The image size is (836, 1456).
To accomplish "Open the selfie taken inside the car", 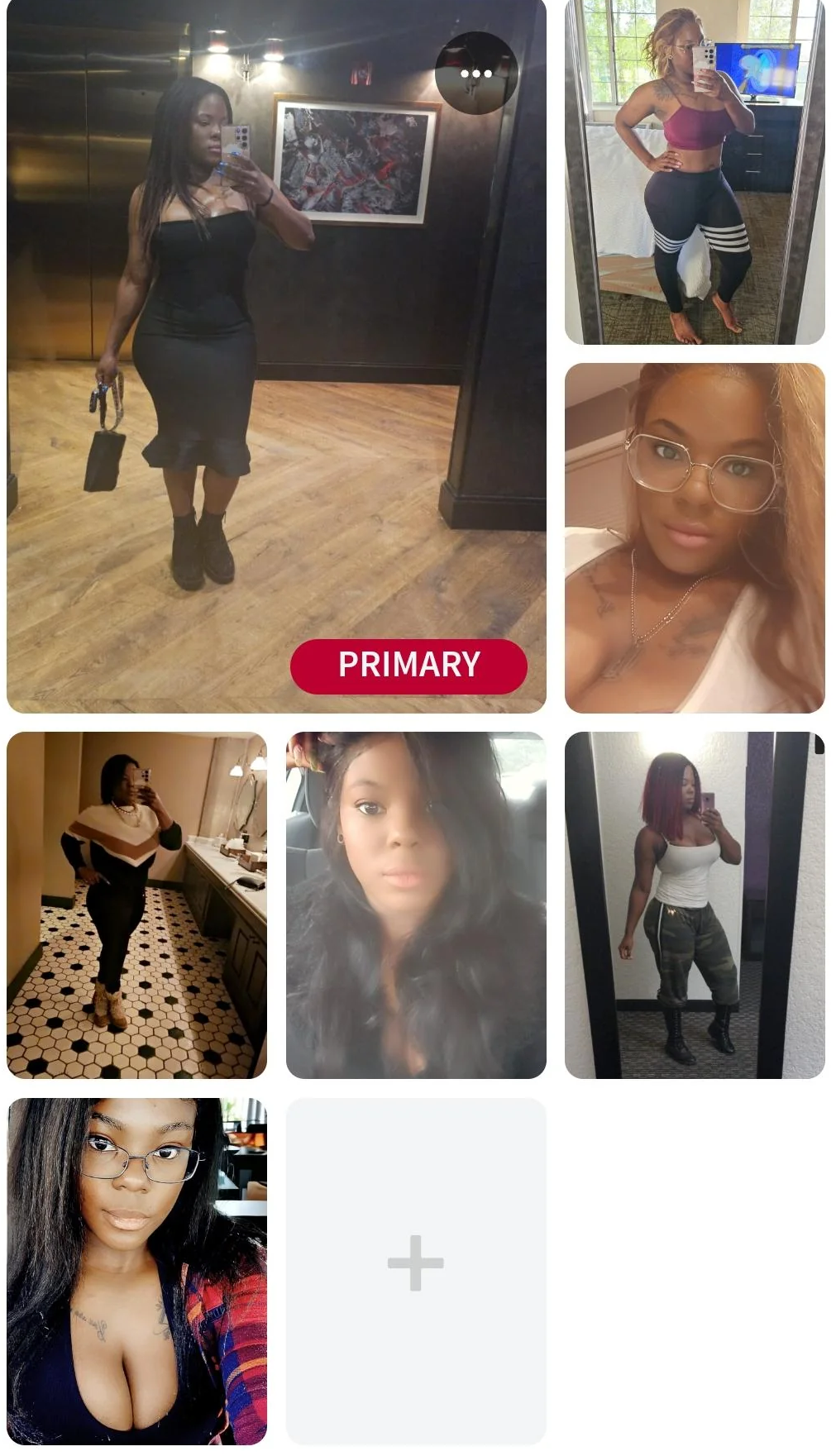I will point(416,905).
